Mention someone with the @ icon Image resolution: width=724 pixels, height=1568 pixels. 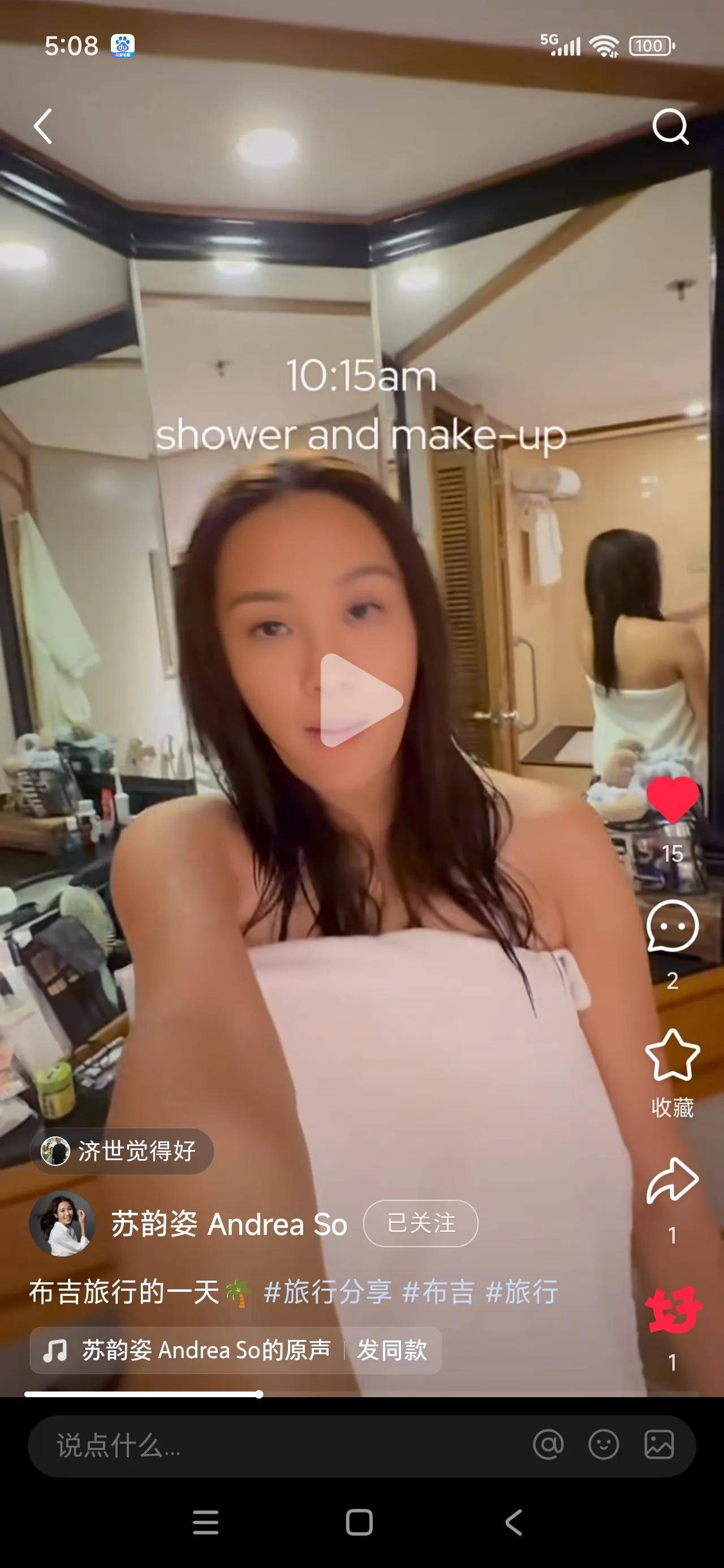point(548,1445)
